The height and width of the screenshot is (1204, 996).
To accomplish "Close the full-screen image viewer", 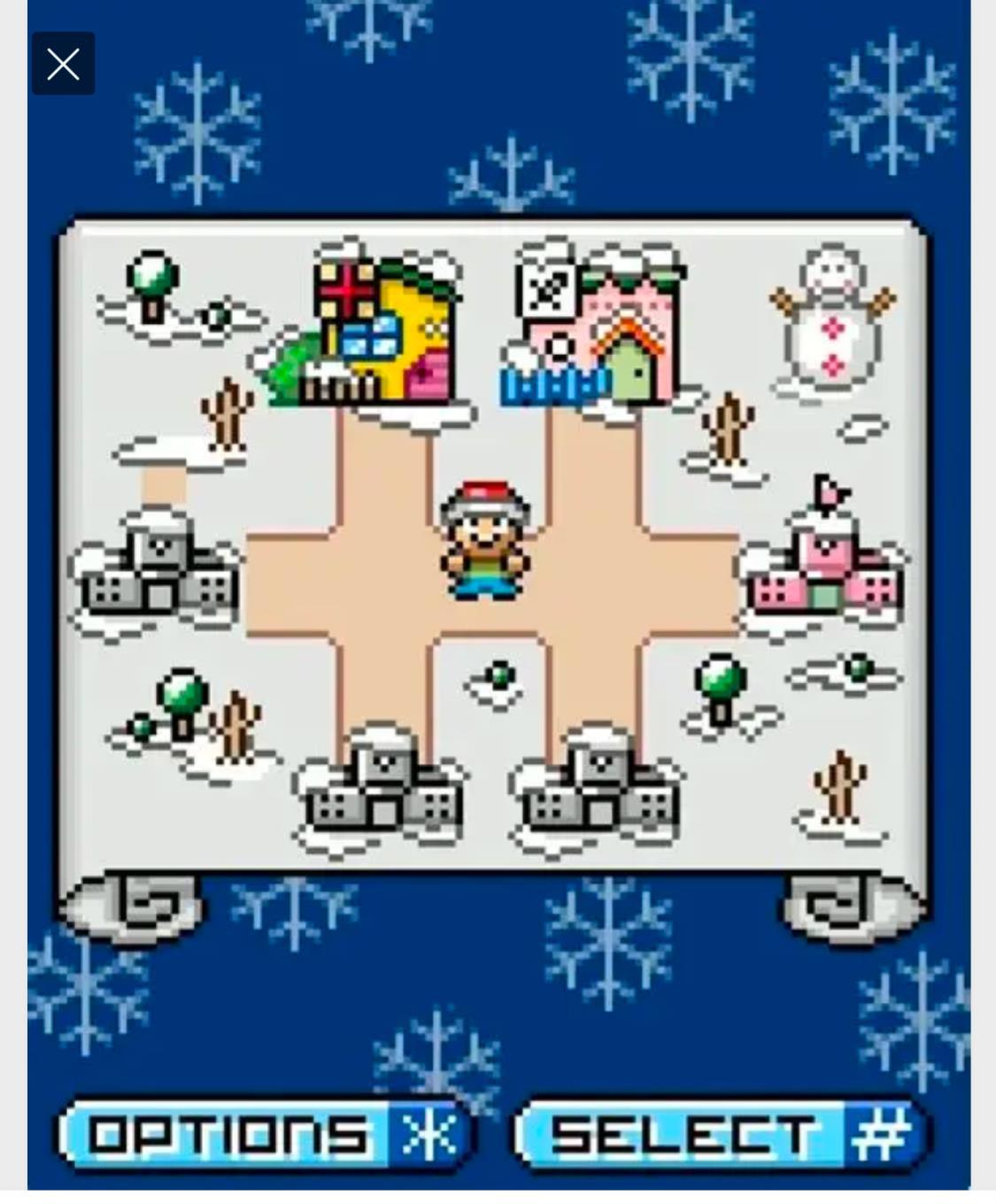I will (x=63, y=64).
